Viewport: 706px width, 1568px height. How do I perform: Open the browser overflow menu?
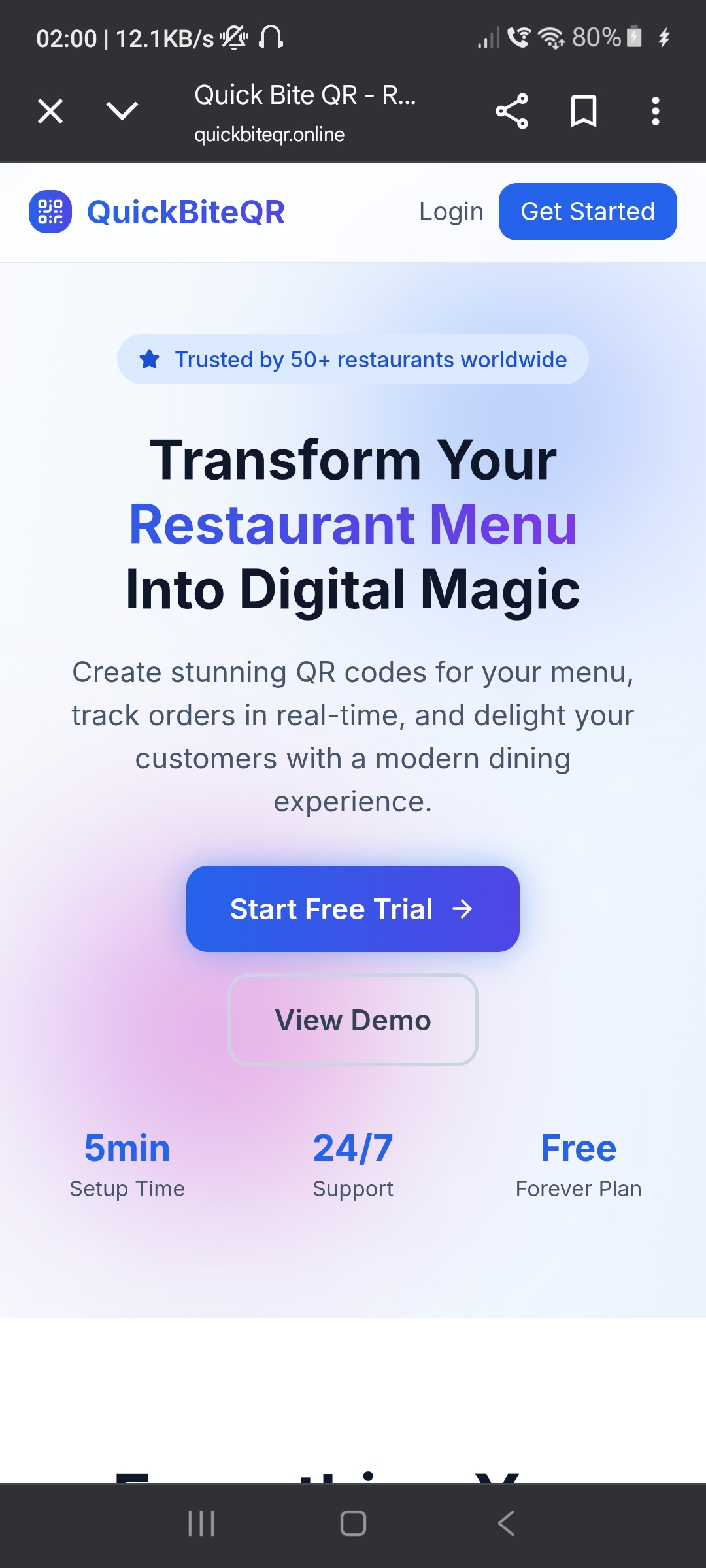[x=655, y=111]
